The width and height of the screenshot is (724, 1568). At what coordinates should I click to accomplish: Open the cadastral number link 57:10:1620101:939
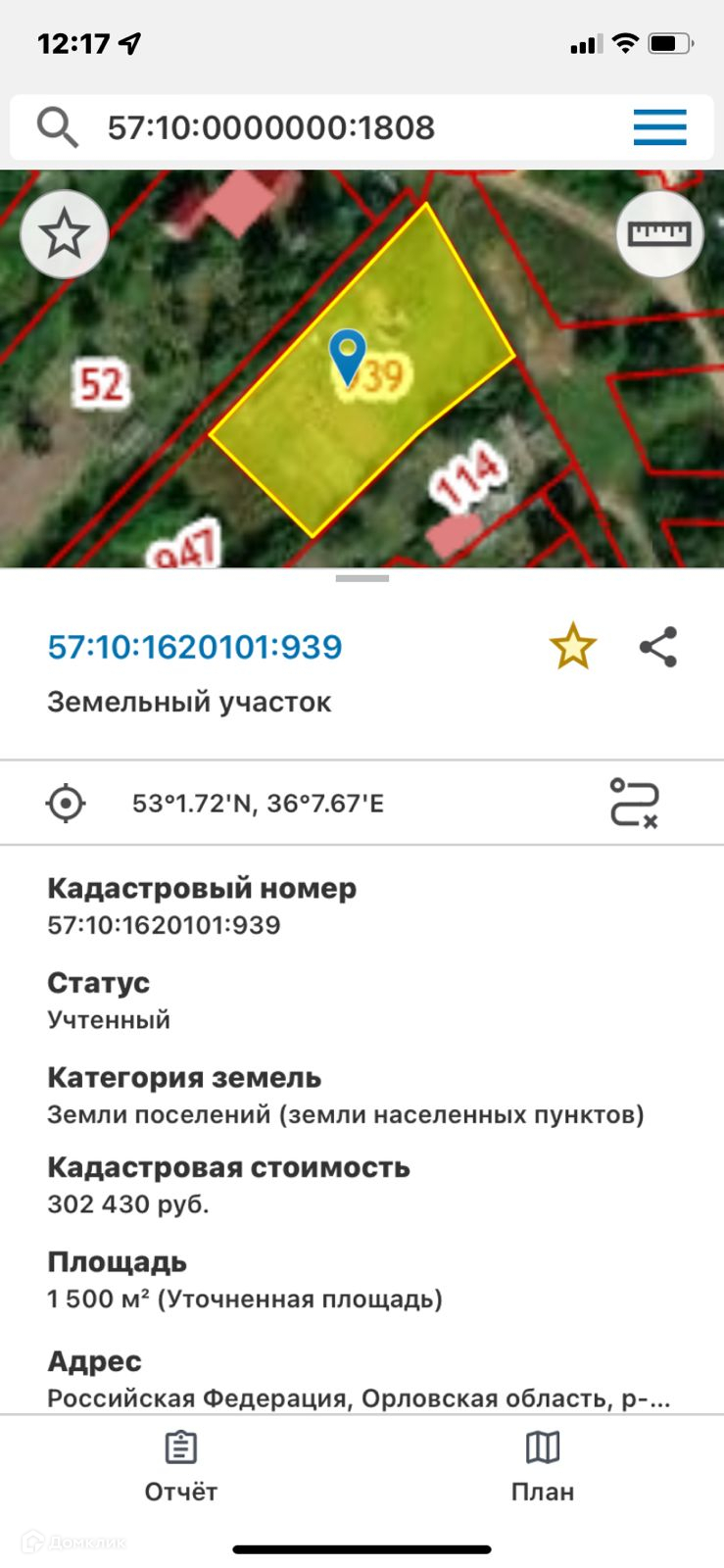195,647
